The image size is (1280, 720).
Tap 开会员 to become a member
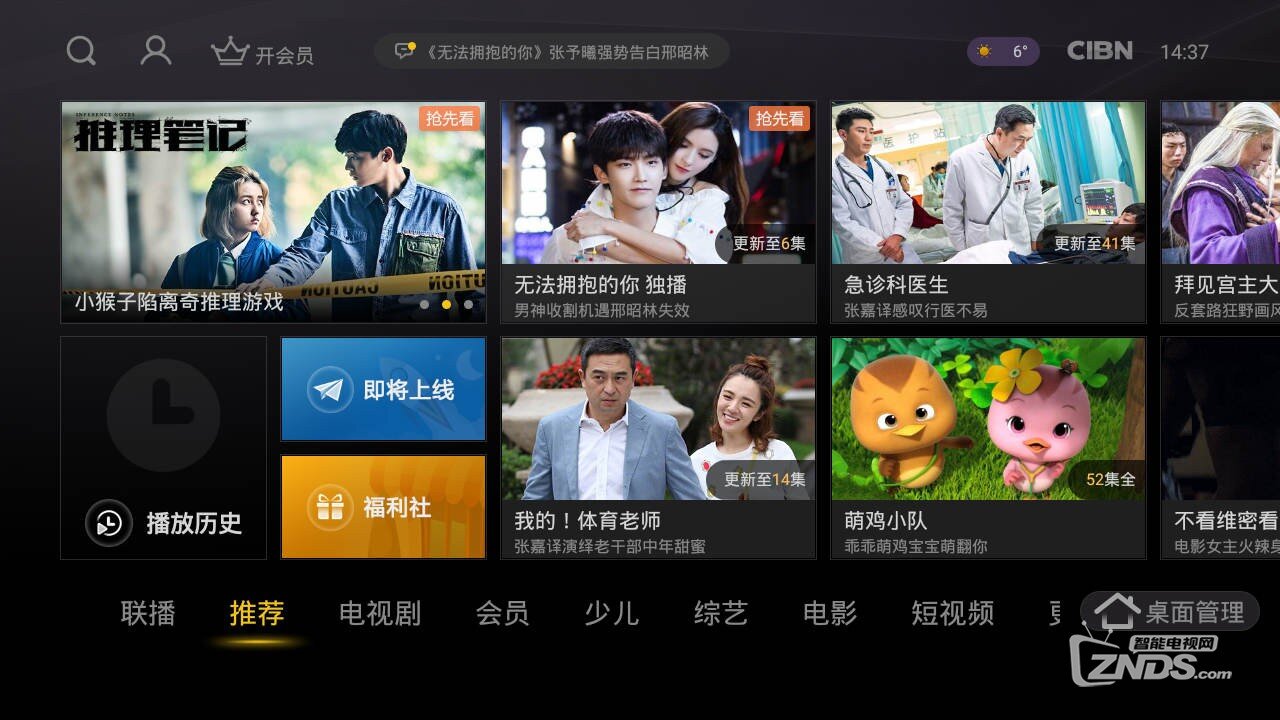[263, 53]
